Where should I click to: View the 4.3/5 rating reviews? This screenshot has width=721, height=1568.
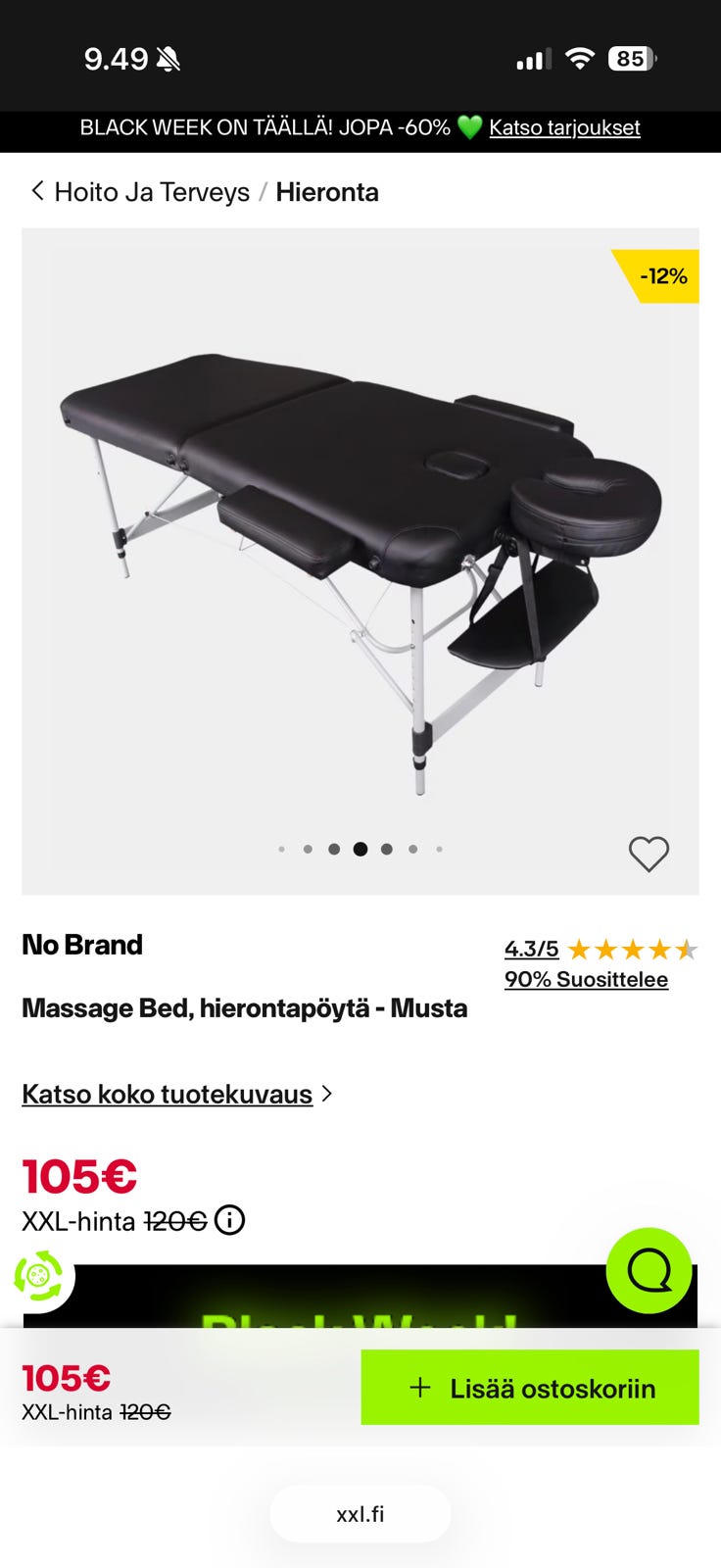[x=532, y=949]
